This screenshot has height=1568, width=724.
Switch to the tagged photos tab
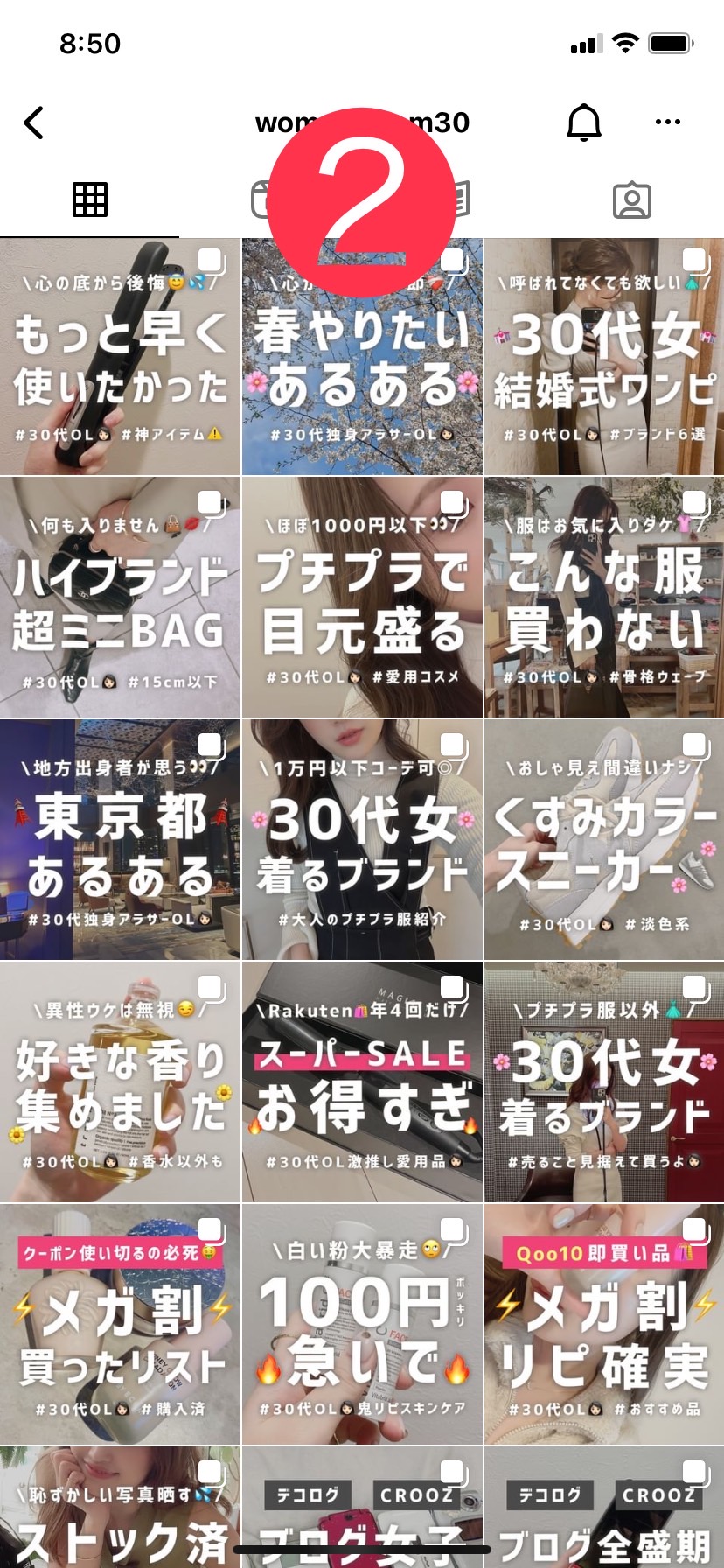tap(632, 200)
